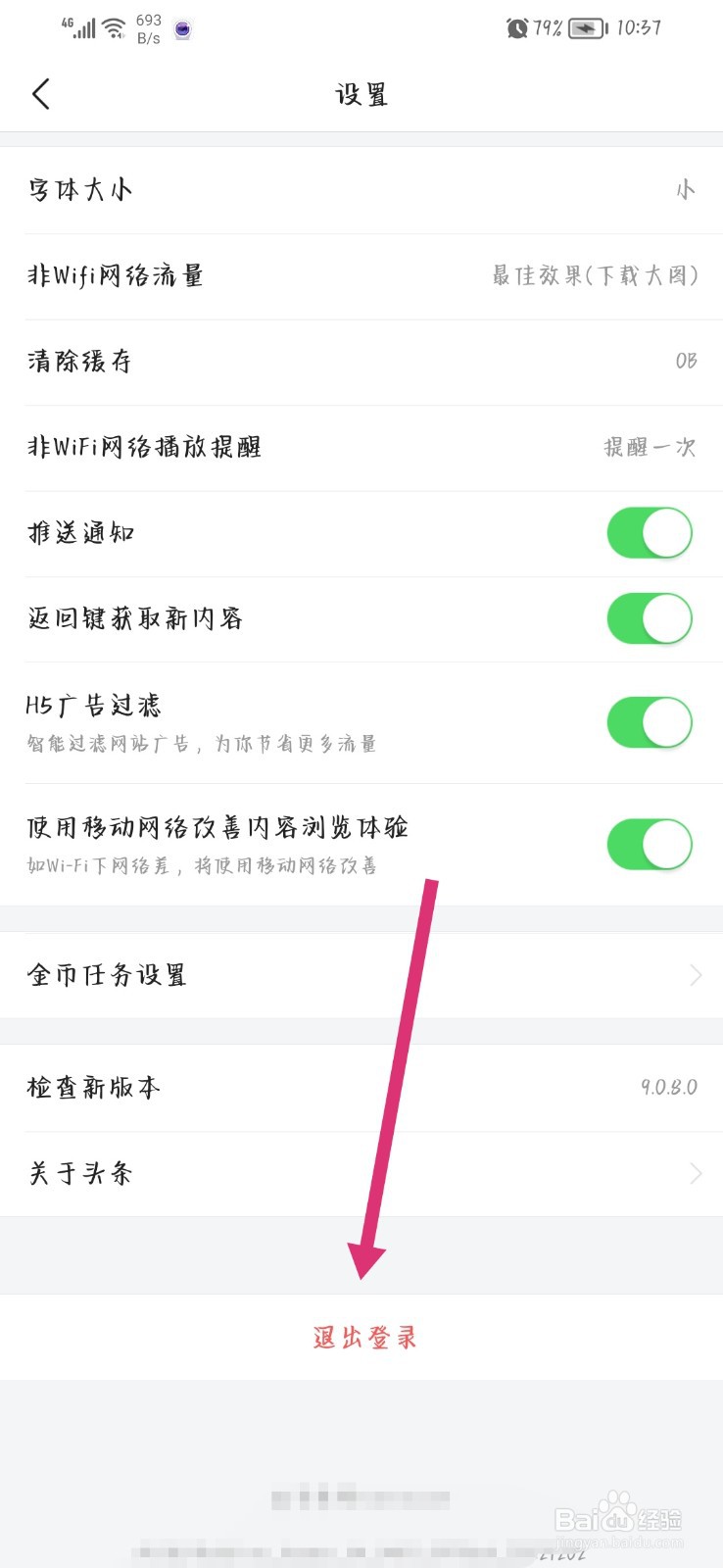Viewport: 723px width, 1568px height.
Task: Disable the H5广告过滤 ad filter switch
Action: (650, 722)
